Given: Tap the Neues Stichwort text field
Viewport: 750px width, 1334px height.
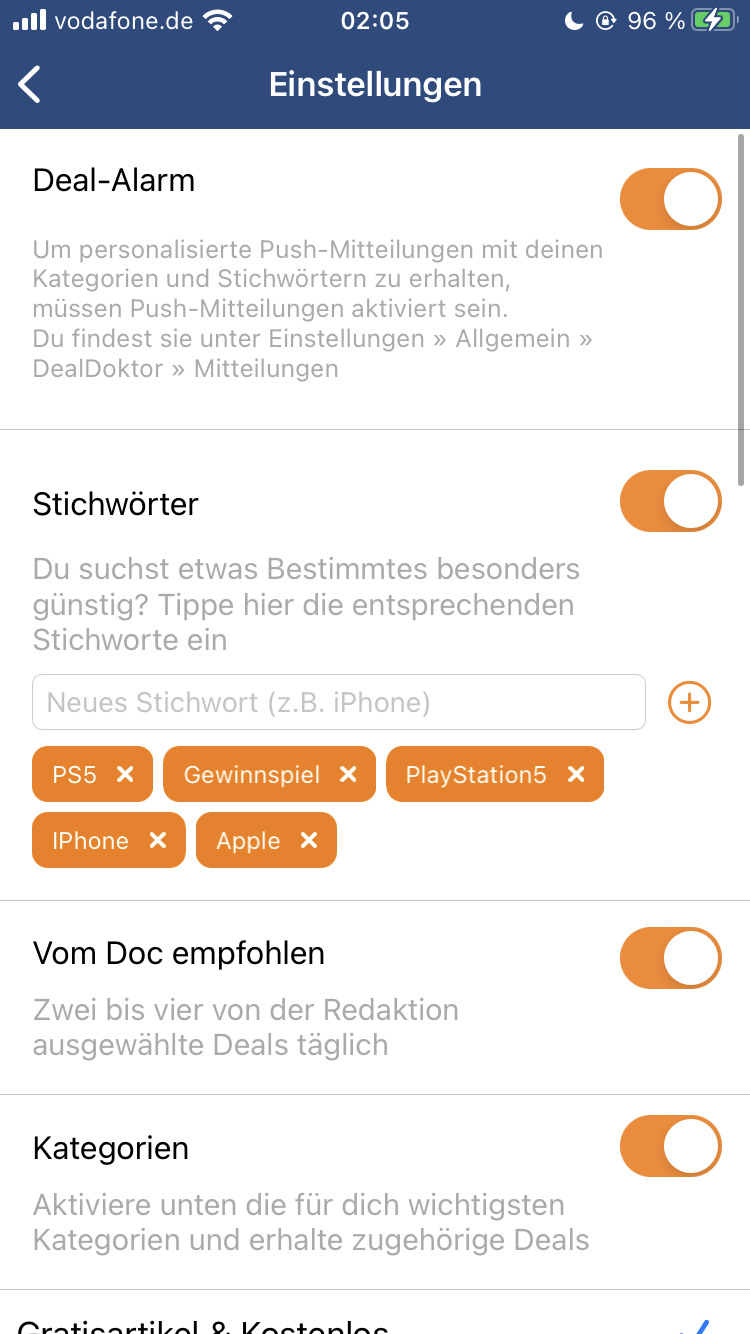Looking at the screenshot, I should click(339, 702).
